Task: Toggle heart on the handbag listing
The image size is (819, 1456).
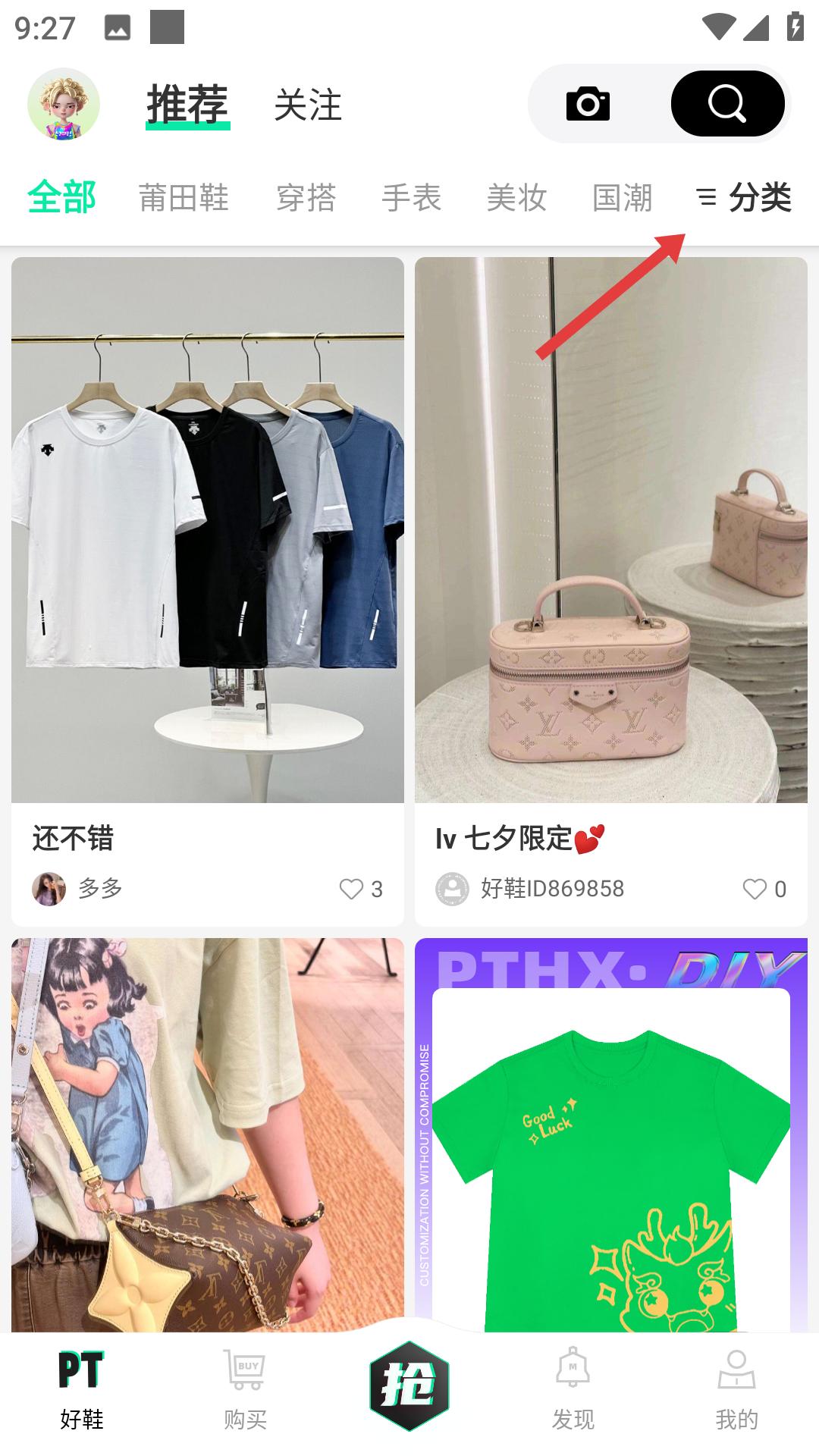Action: coord(756,888)
